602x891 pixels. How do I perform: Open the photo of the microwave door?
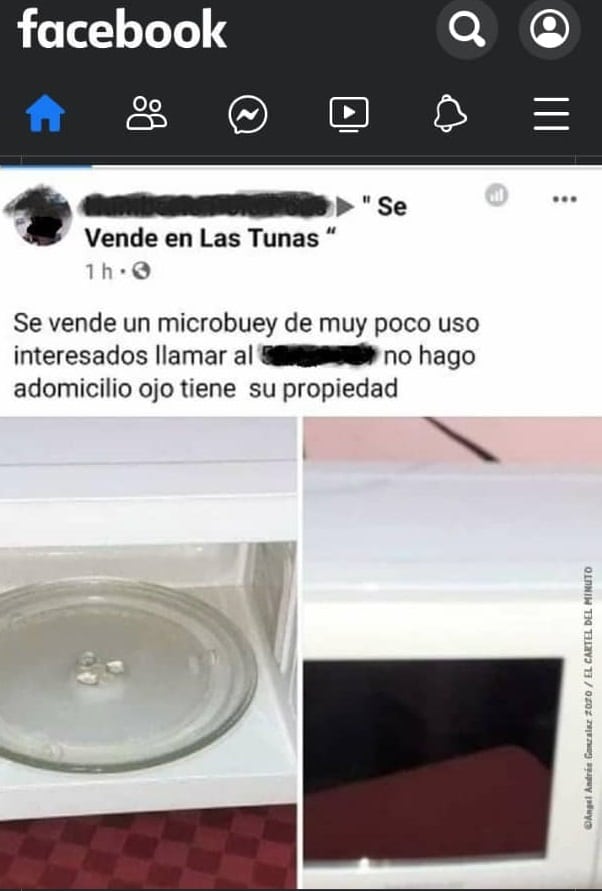click(x=452, y=650)
